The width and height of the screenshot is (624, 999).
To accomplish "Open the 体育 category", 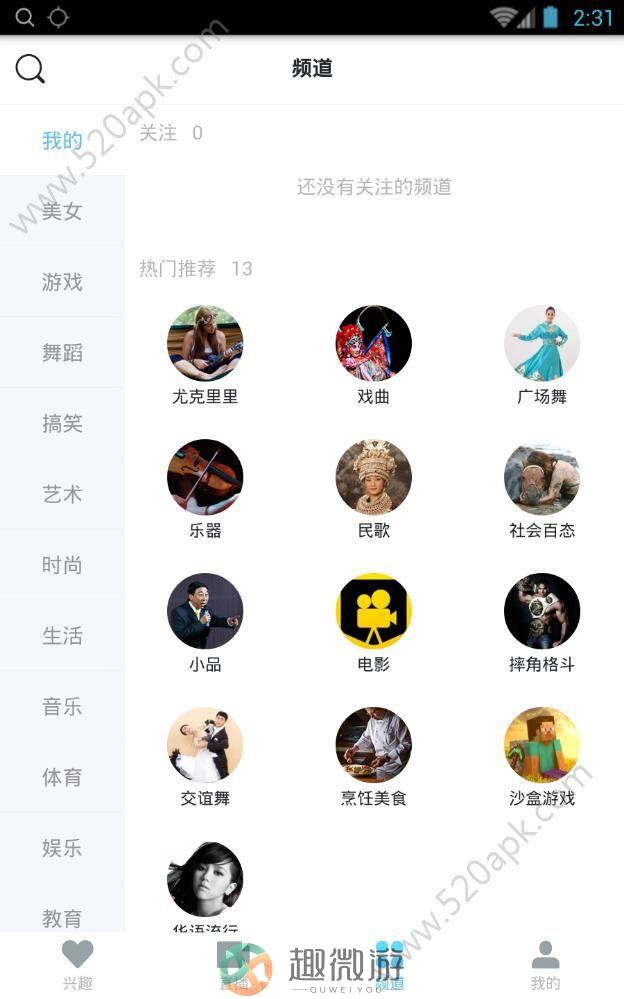I will 62,777.
